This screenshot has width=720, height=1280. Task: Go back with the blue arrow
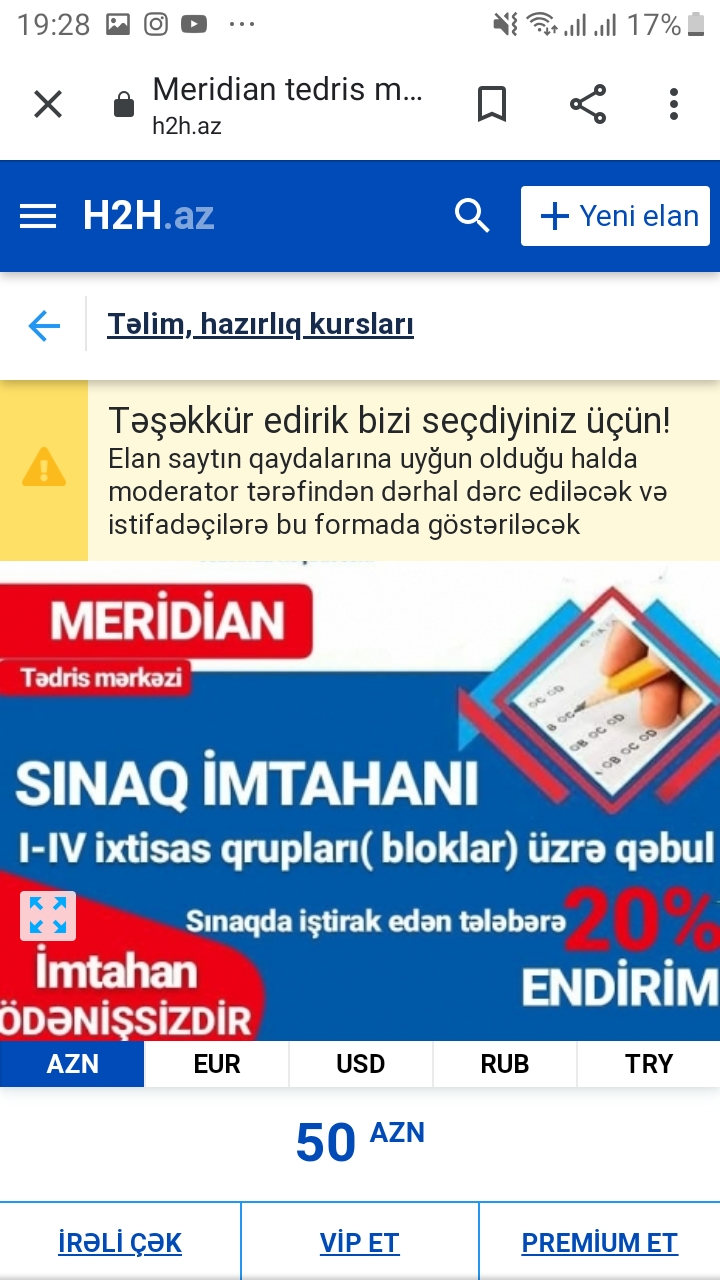point(44,325)
